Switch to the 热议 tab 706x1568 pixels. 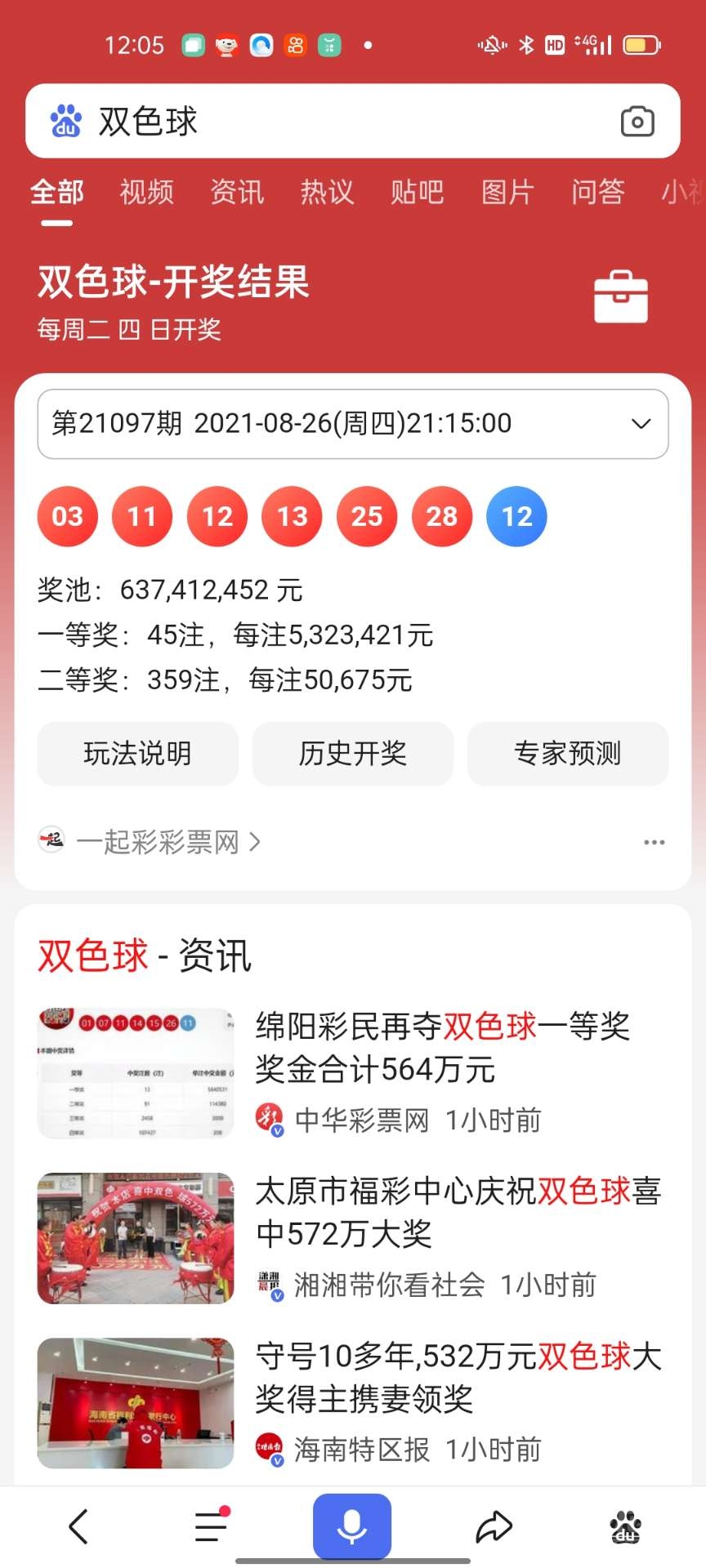pos(327,193)
